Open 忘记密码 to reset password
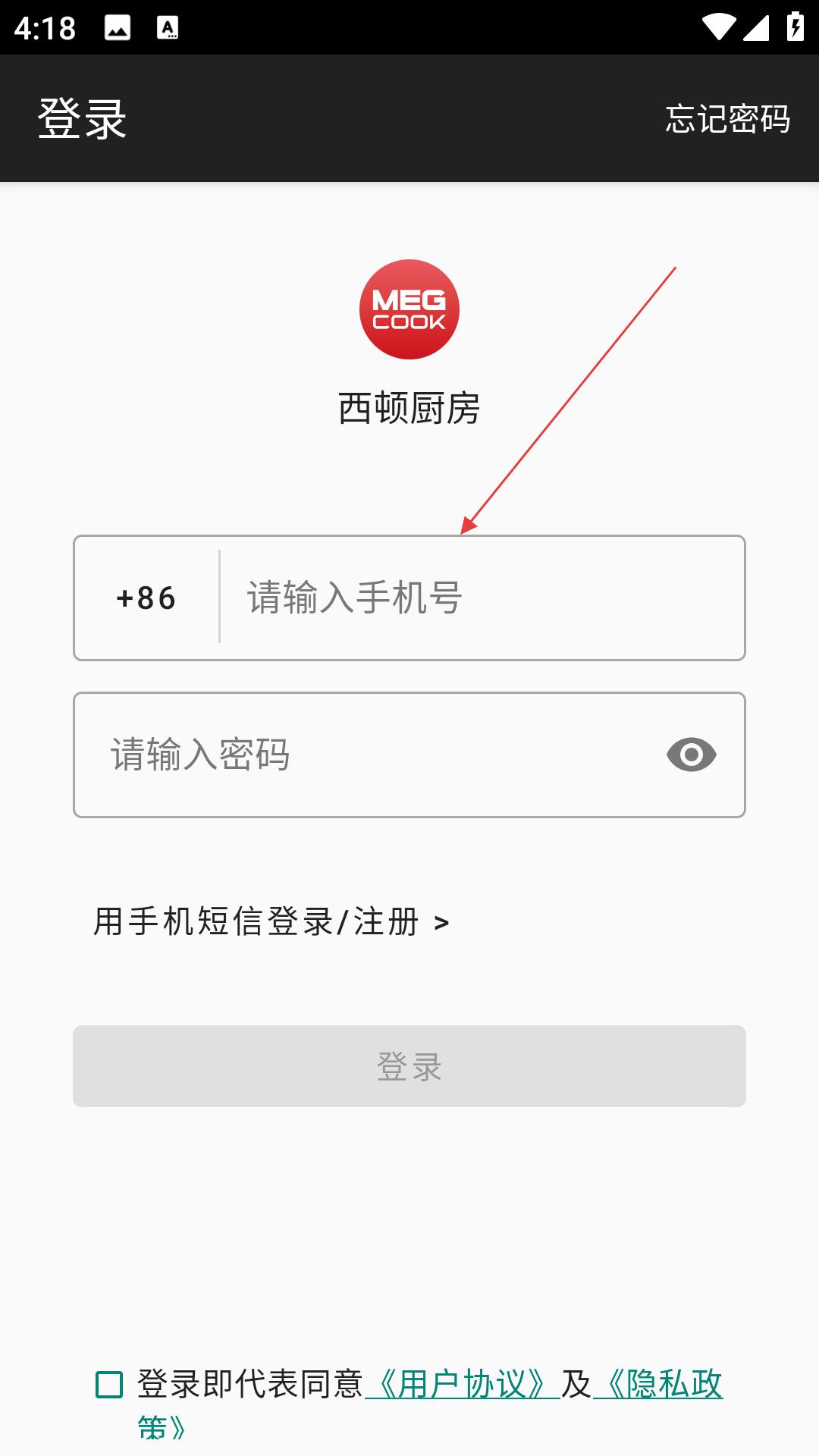819x1456 pixels. 727,119
